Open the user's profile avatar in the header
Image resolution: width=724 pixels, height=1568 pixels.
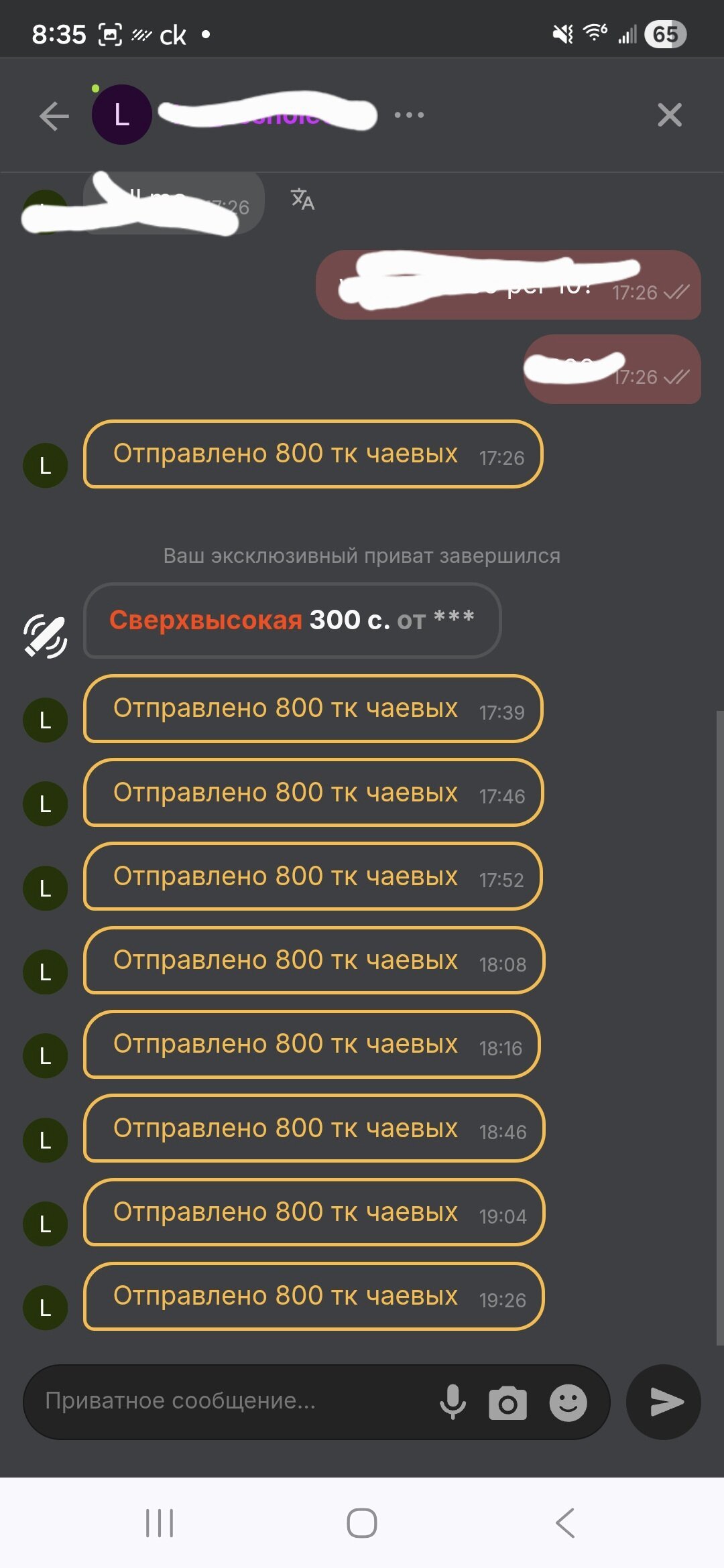(121, 115)
